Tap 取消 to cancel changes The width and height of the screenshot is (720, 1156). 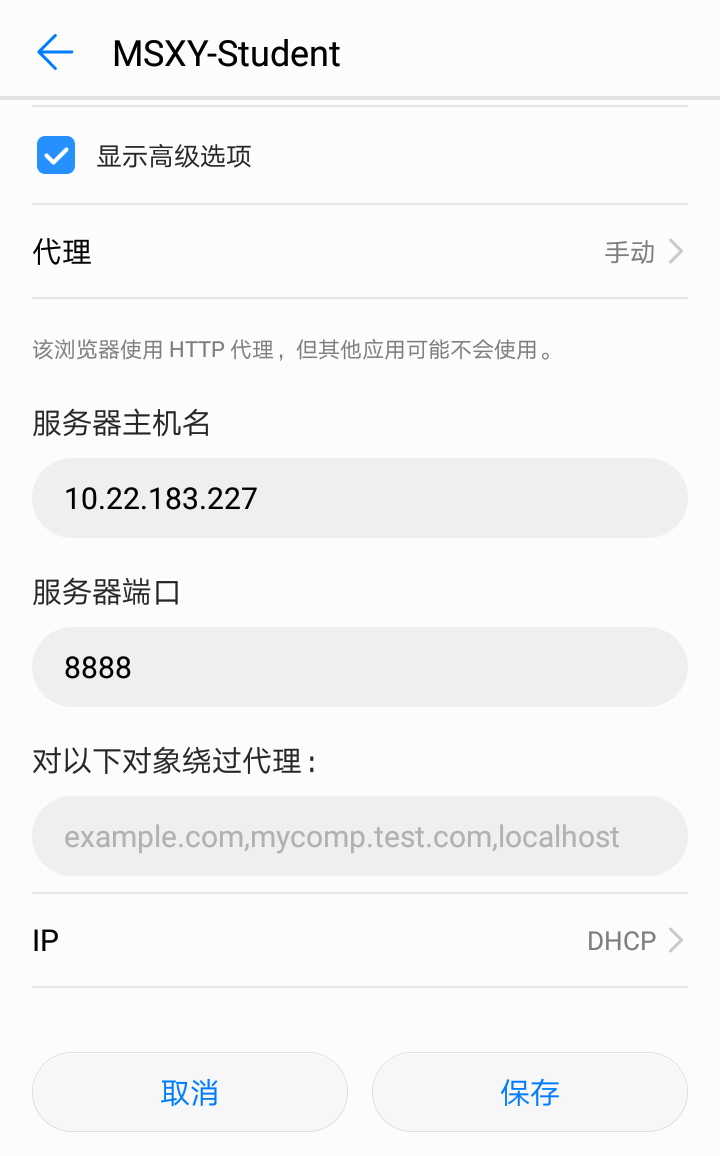pos(190,1092)
